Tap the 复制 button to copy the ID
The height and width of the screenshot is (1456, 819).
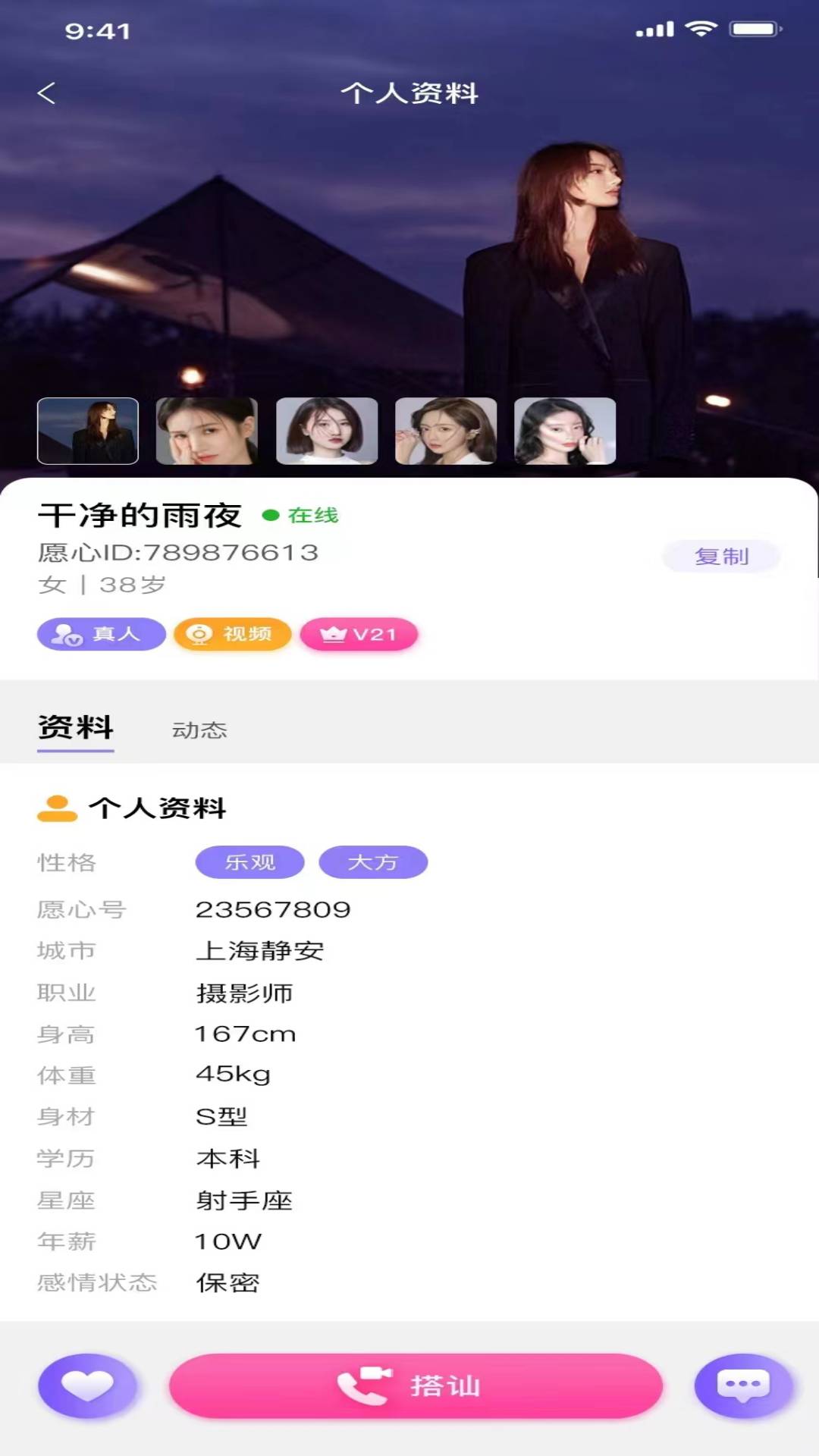click(721, 557)
